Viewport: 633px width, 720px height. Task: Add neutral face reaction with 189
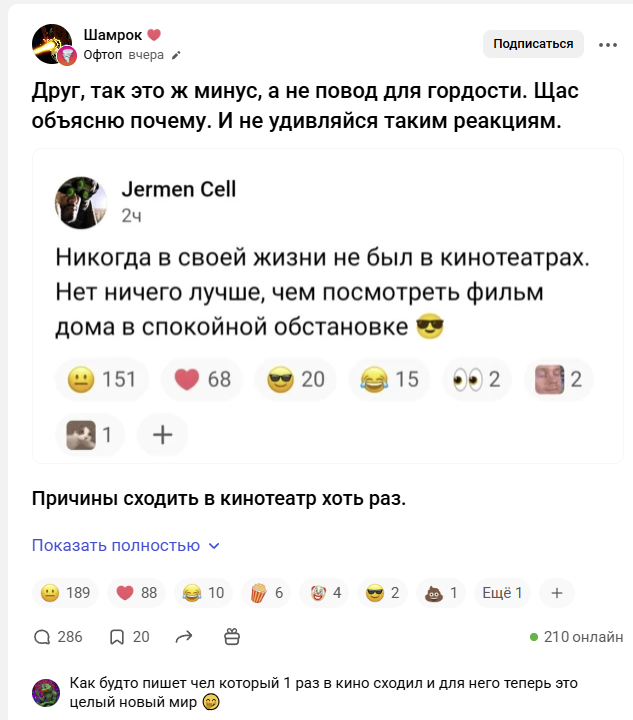point(65,593)
